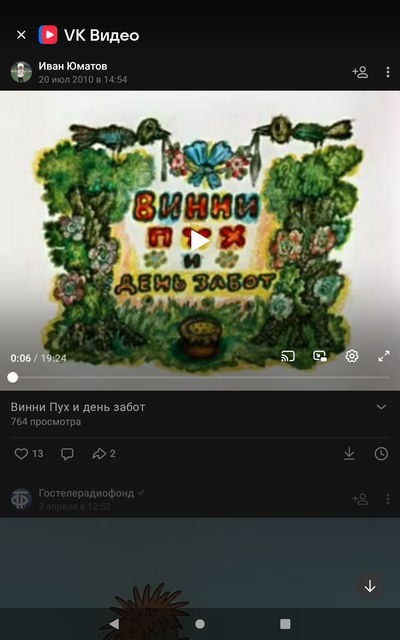Expand the video description chevron
Viewport: 400px width, 640px height.
(381, 407)
